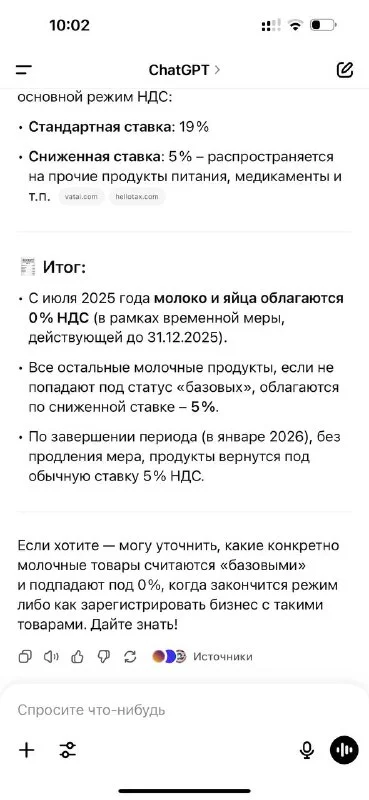Viewport: 369px width, 800px height.
Task: Start voice dictation with the microphone
Action: 306,749
